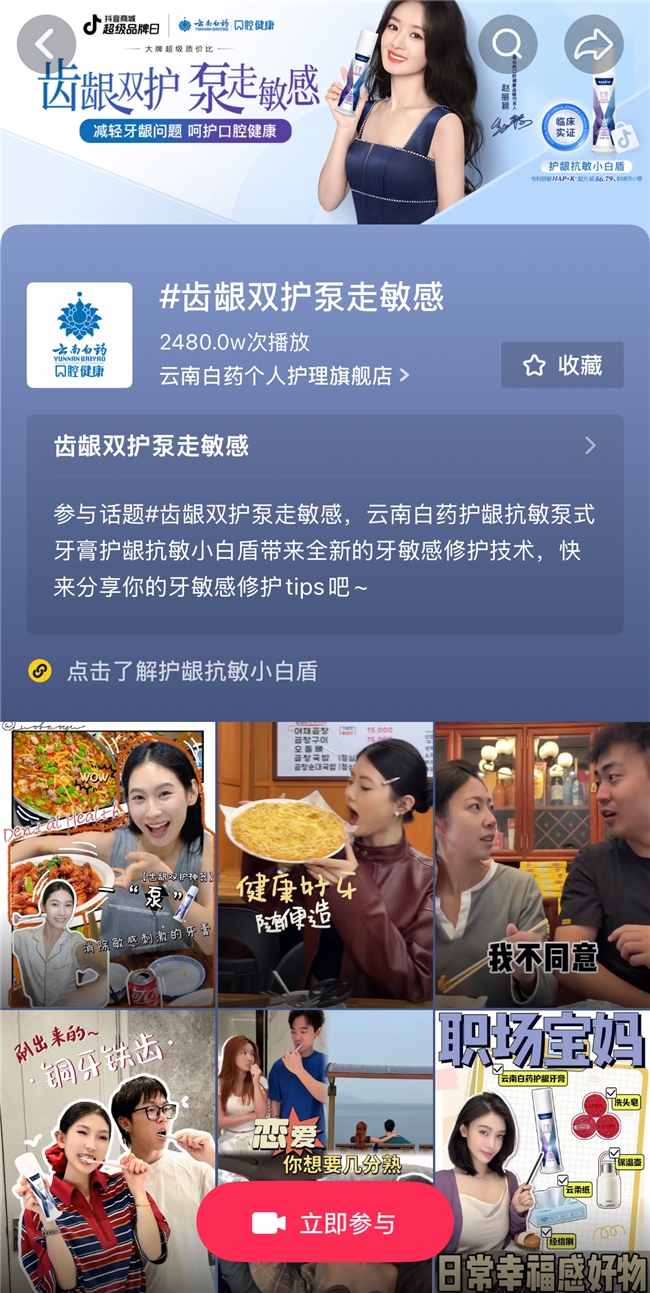
Task: Go back using the top-left arrow
Action: pos(46,44)
